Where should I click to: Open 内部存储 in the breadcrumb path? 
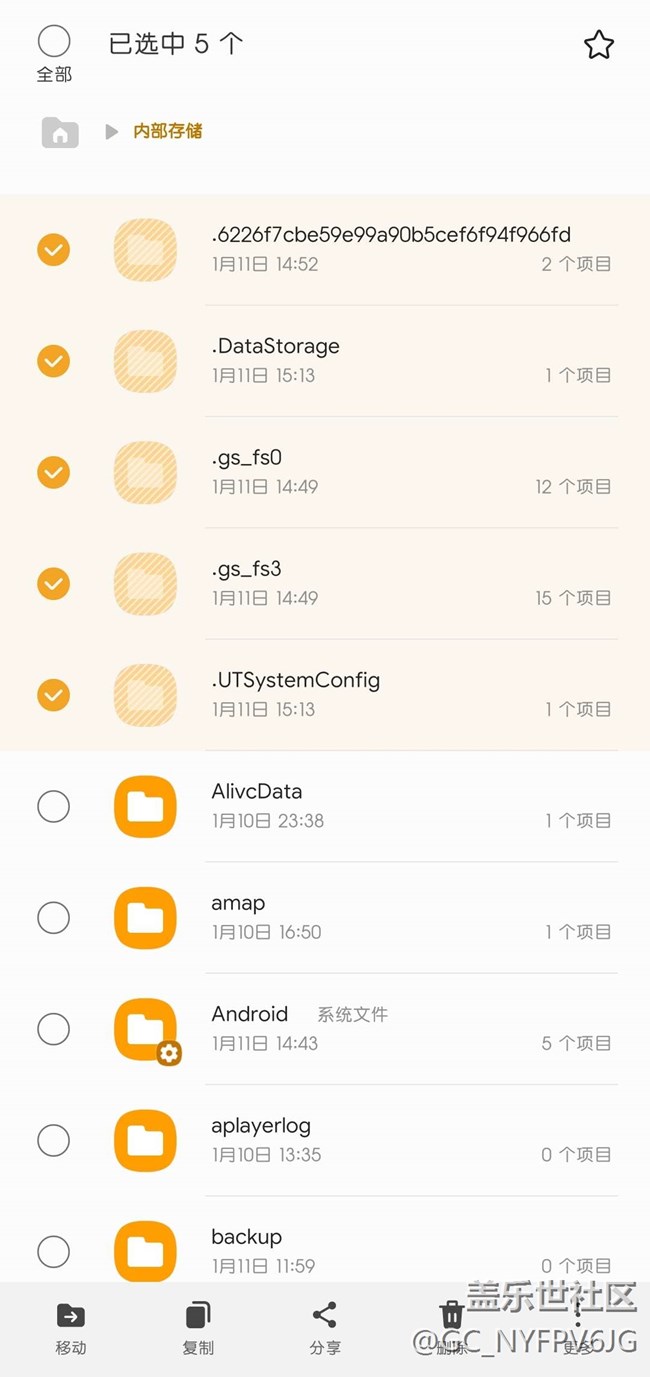[x=168, y=131]
